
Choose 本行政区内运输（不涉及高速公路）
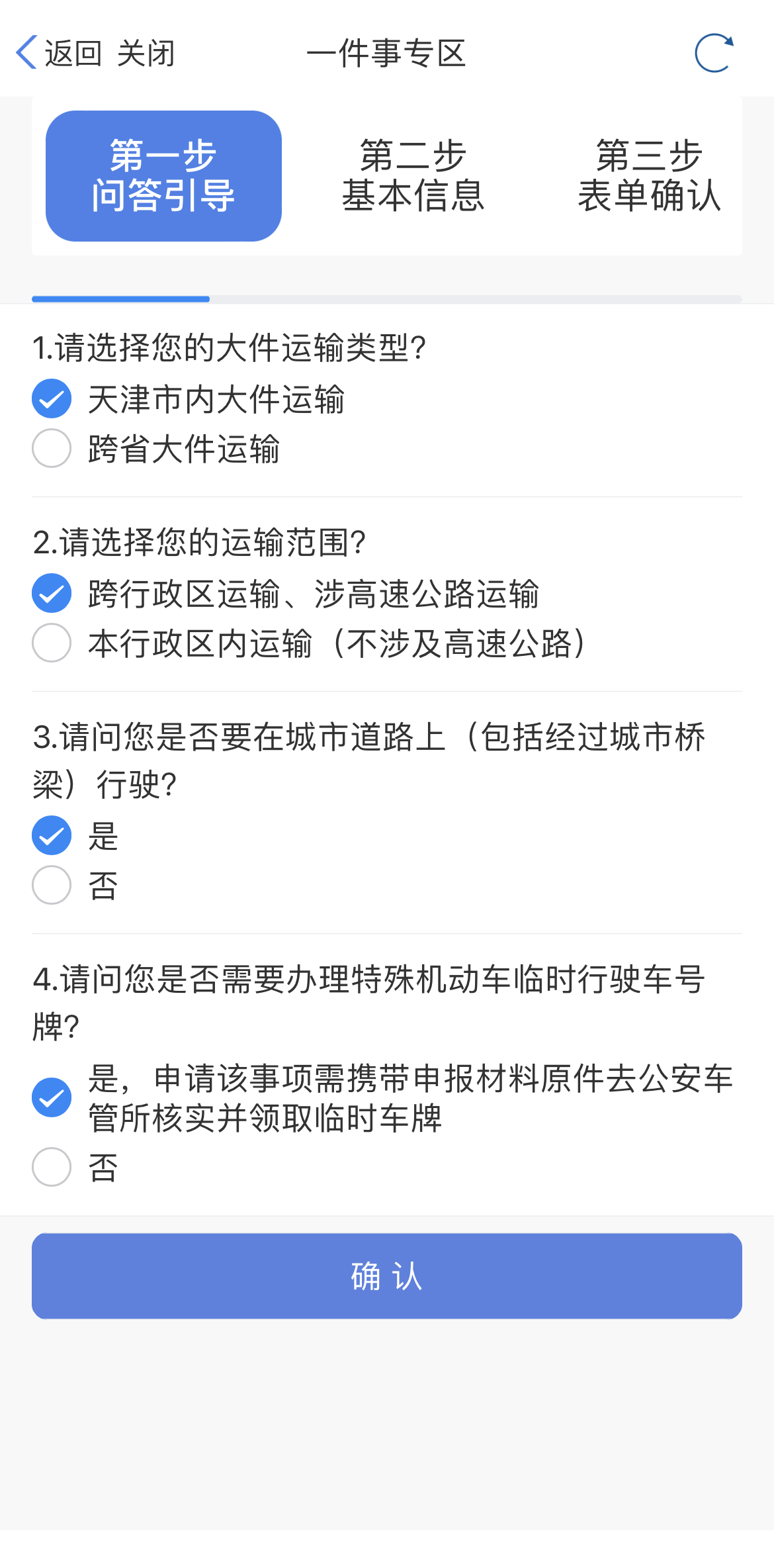click(x=52, y=643)
